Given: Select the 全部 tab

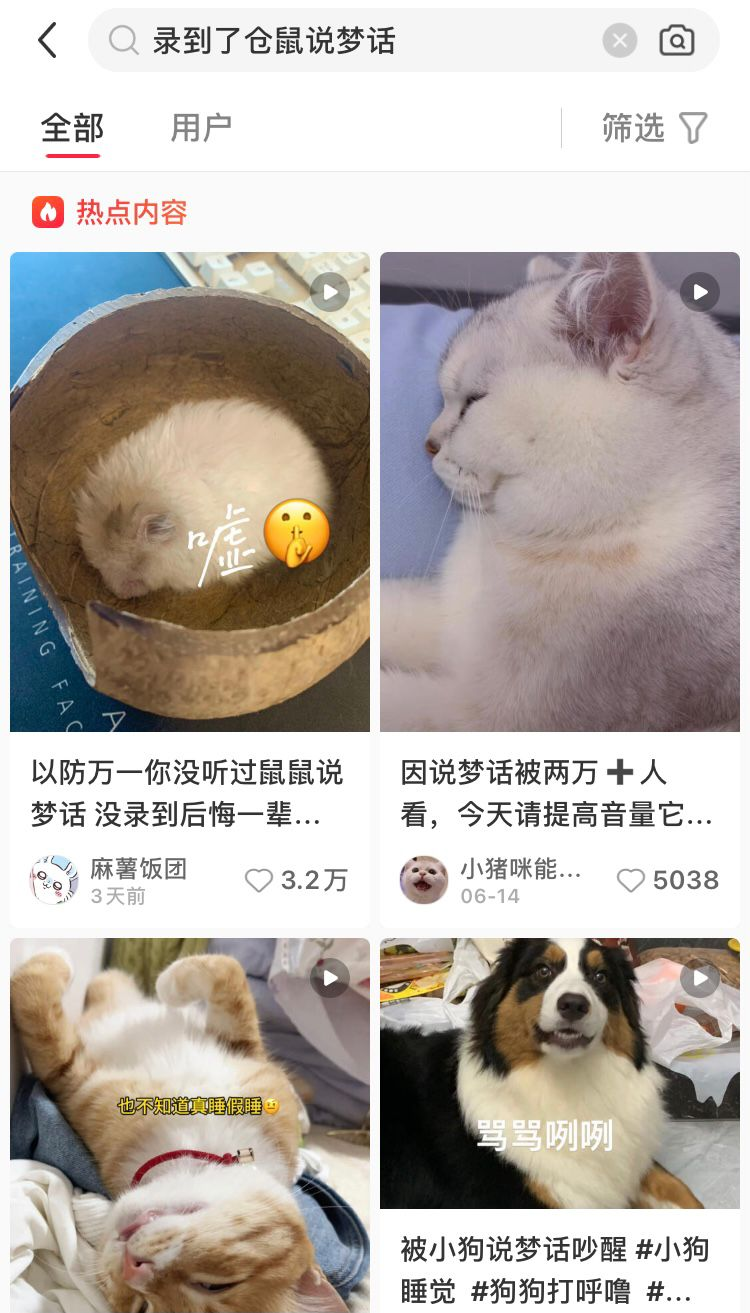Looking at the screenshot, I should tap(72, 128).
